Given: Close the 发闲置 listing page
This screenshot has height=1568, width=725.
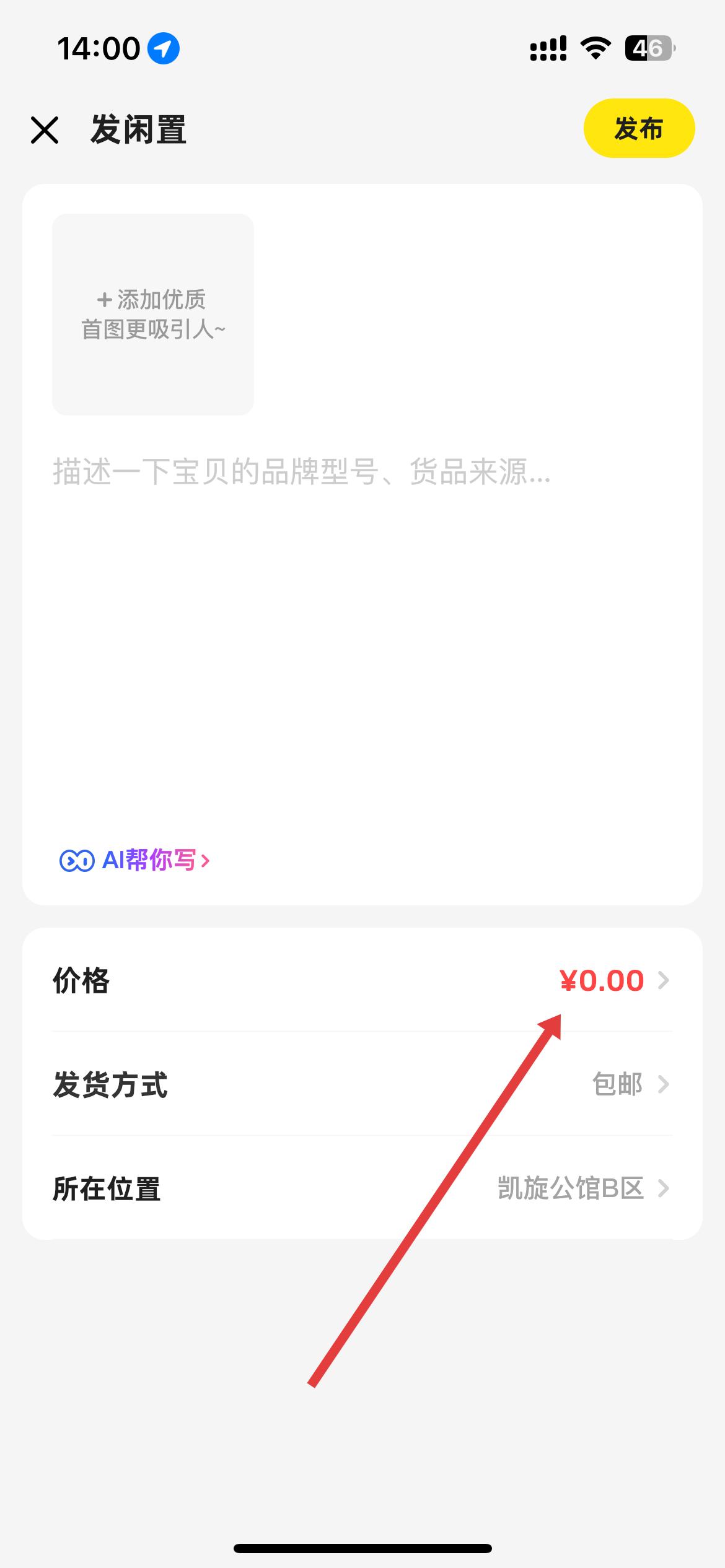Looking at the screenshot, I should pyautogui.click(x=45, y=131).
